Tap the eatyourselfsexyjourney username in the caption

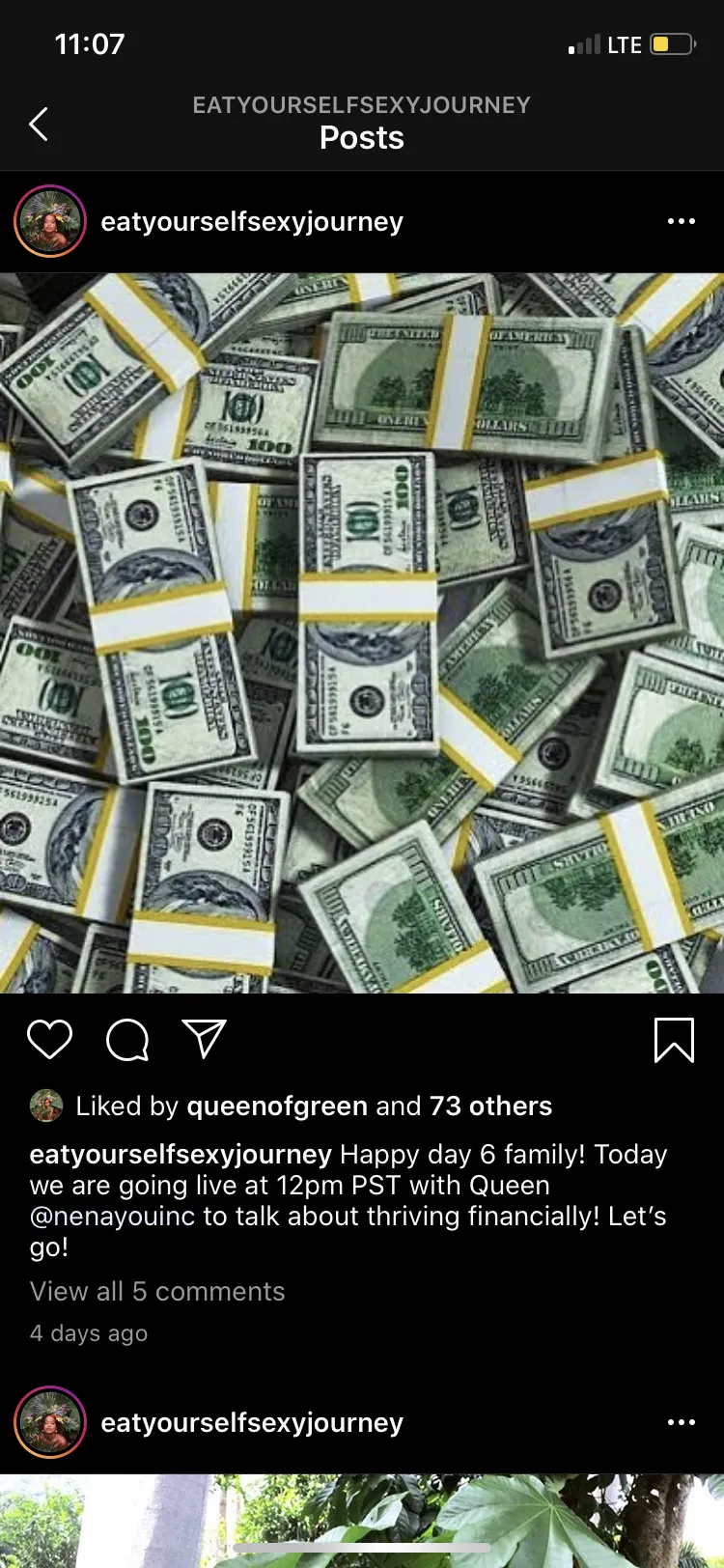tap(181, 1154)
